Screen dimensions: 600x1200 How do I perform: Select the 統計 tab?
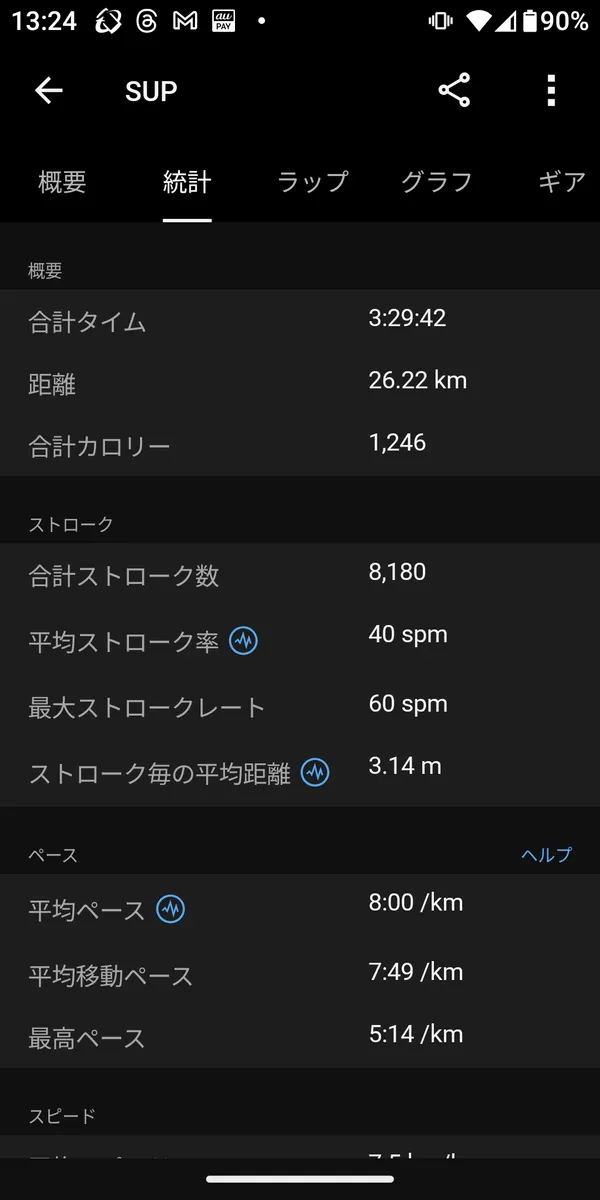[x=187, y=182]
